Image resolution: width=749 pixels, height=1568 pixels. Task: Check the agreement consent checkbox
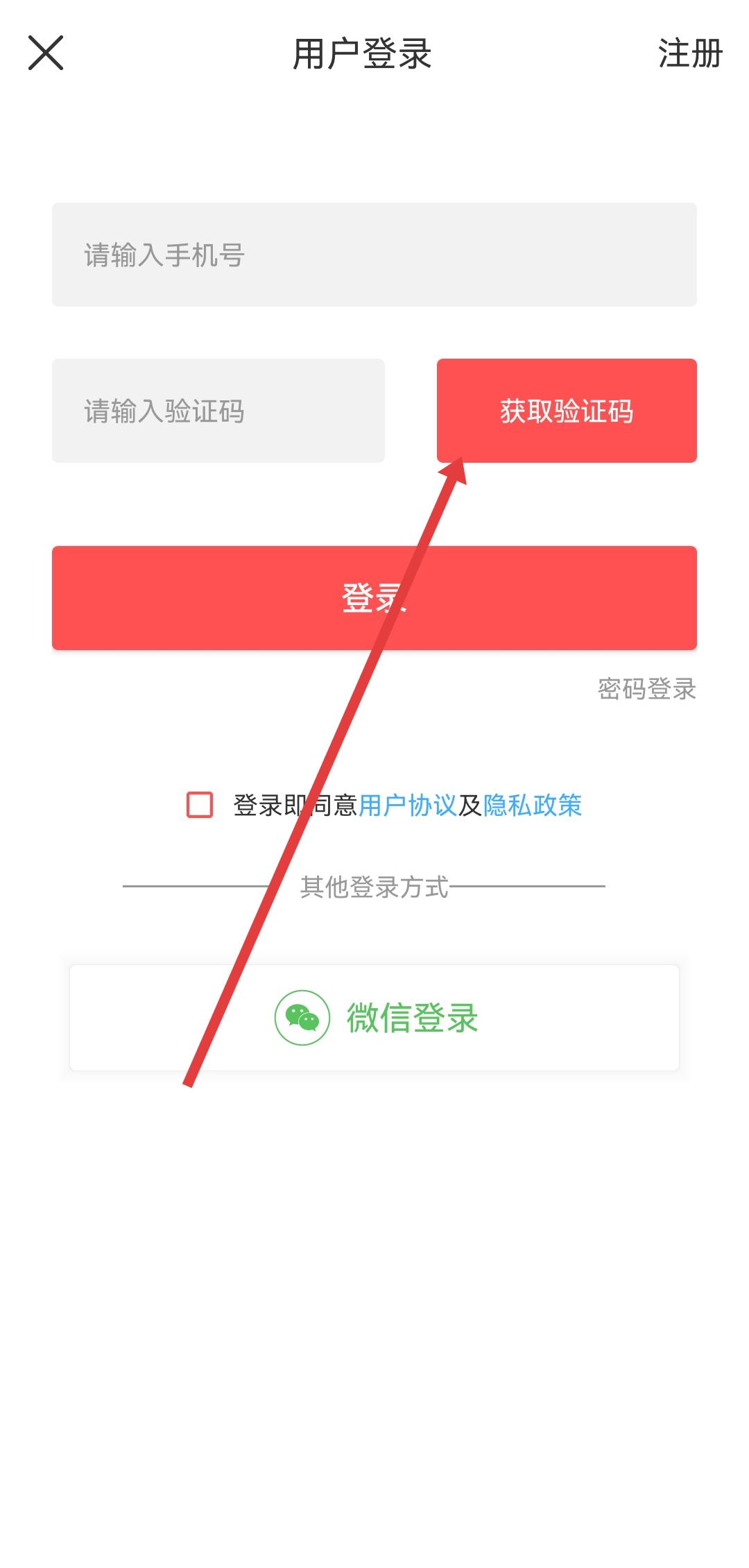pos(200,806)
